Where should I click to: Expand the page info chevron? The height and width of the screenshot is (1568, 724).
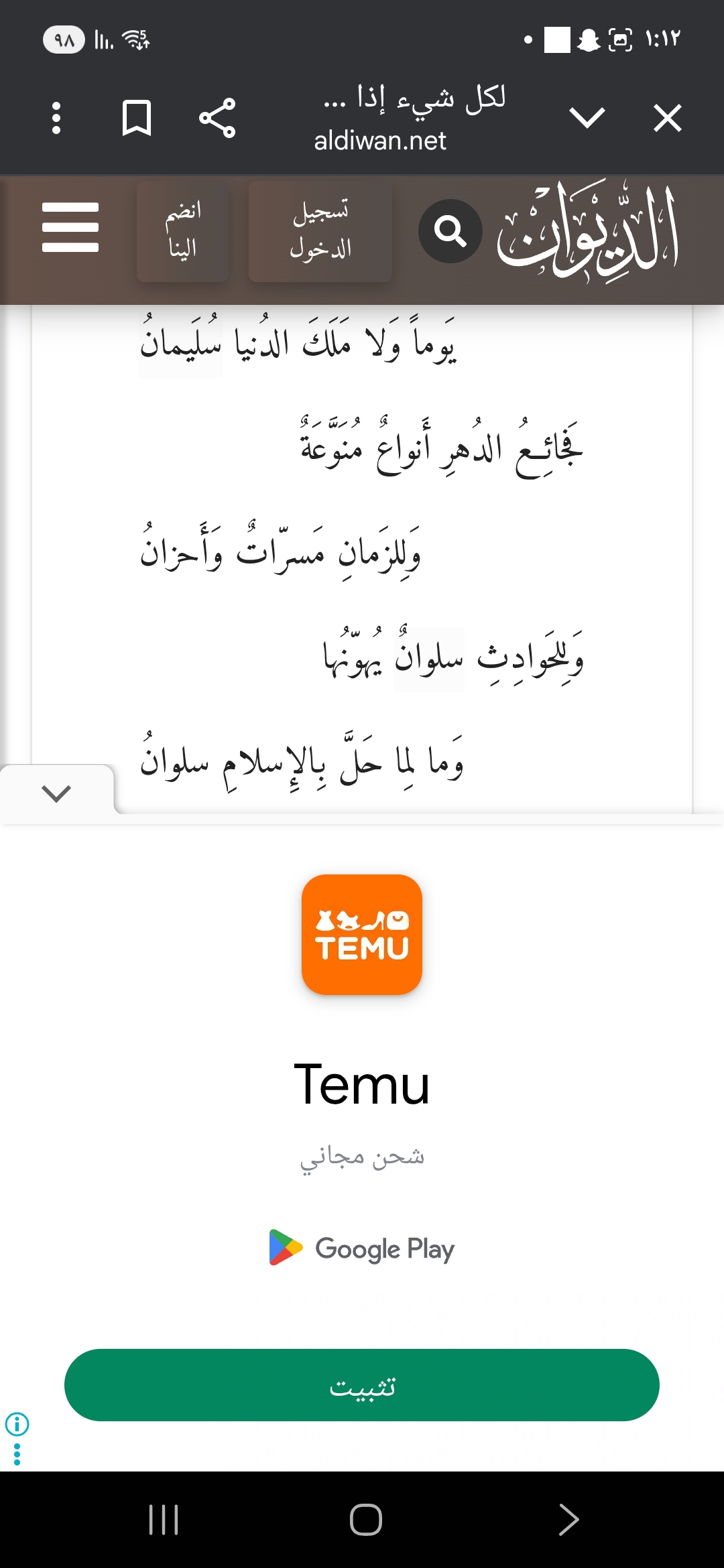[587, 118]
